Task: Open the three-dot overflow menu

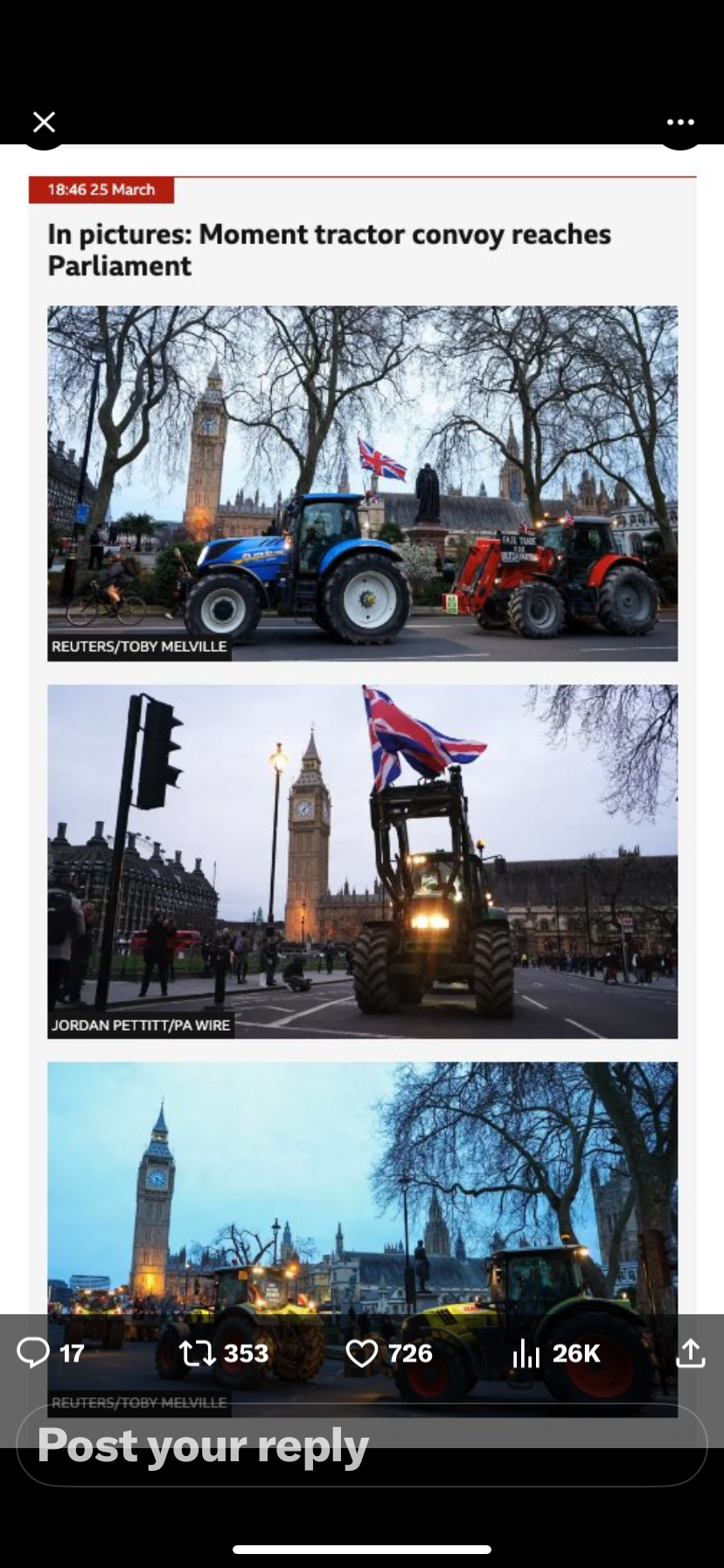Action: (679, 122)
